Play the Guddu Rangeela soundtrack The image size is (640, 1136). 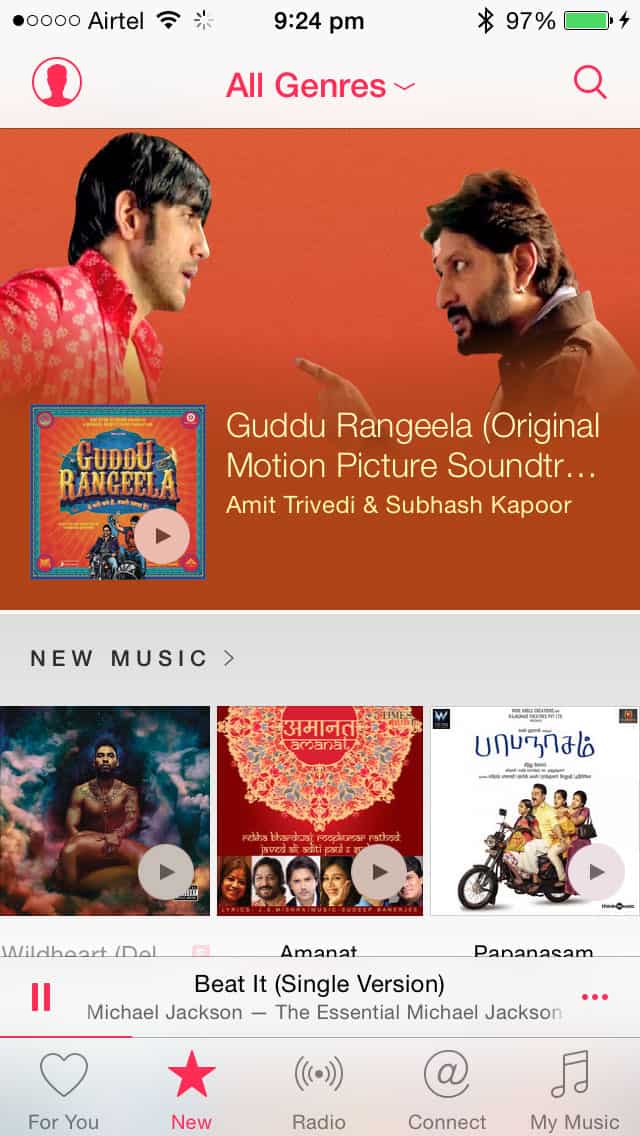[162, 535]
